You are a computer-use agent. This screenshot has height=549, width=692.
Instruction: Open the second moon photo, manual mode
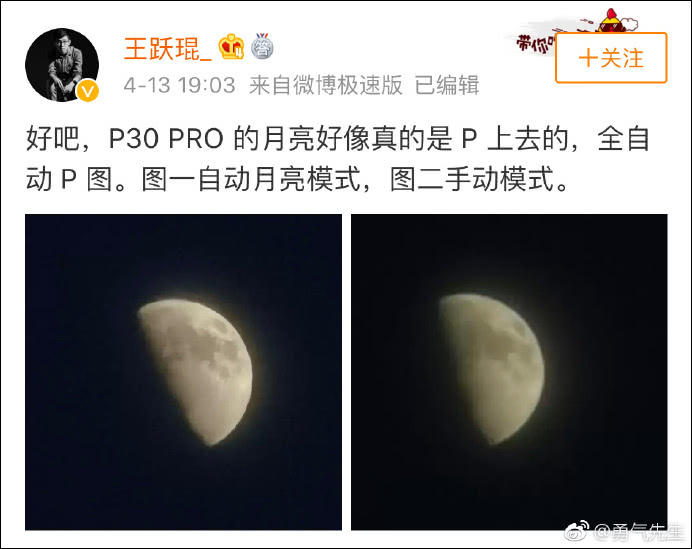508,372
